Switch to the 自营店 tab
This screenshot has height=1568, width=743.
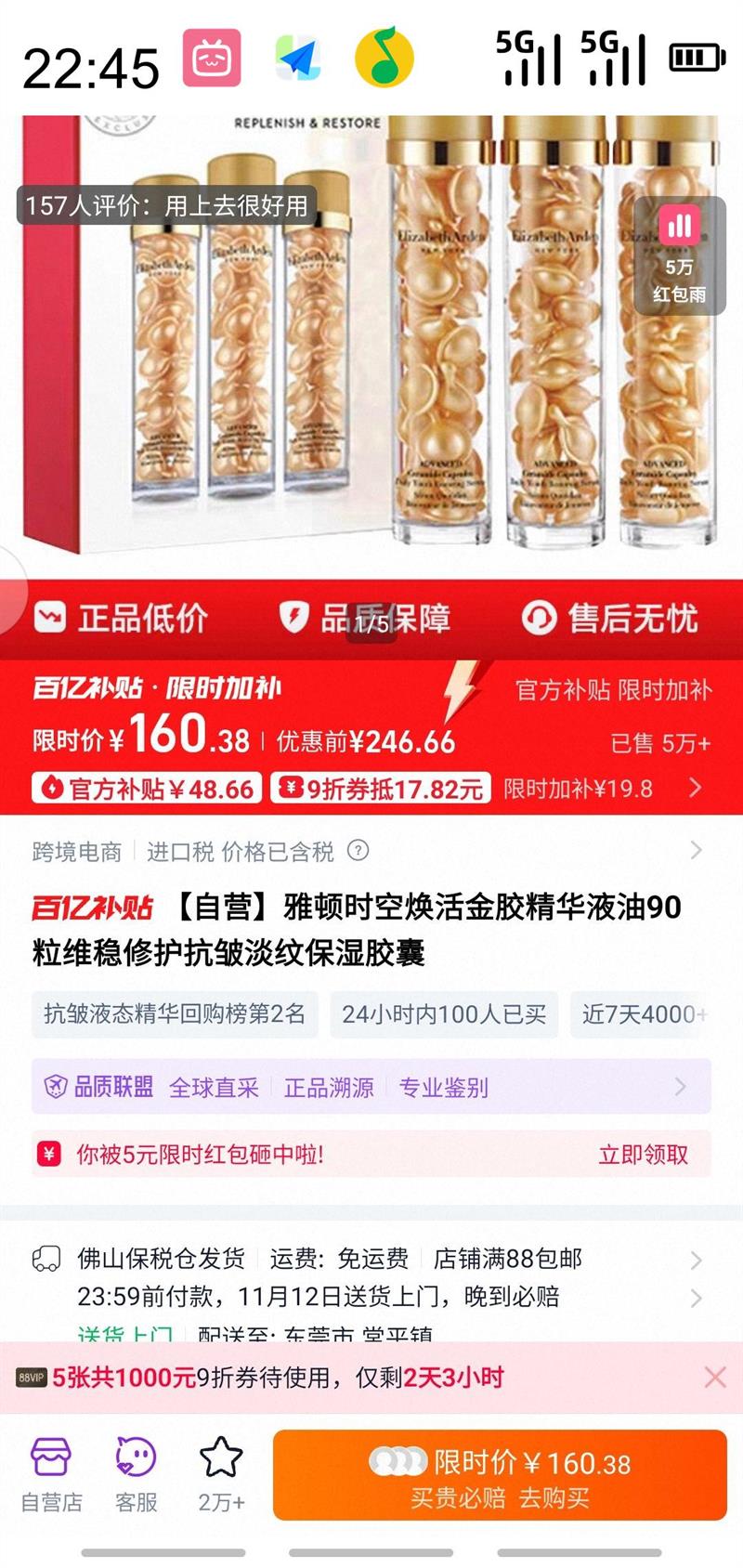[x=53, y=1477]
